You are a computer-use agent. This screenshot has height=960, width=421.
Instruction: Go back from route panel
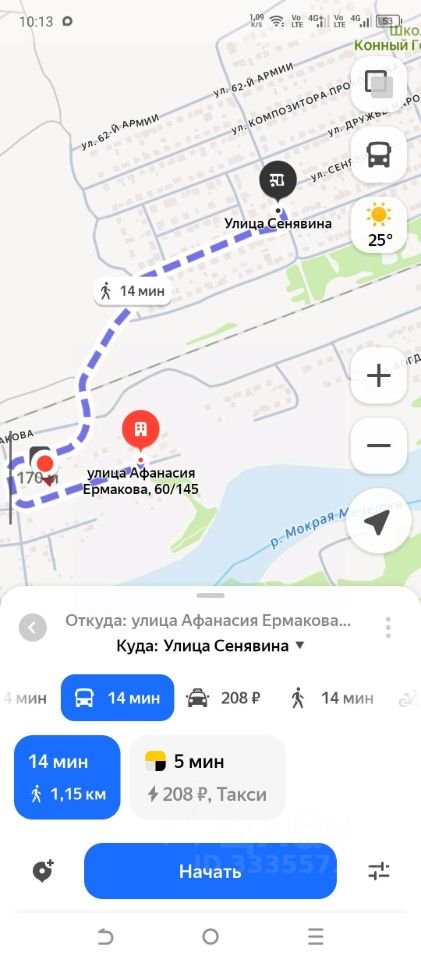pyautogui.click(x=32, y=628)
